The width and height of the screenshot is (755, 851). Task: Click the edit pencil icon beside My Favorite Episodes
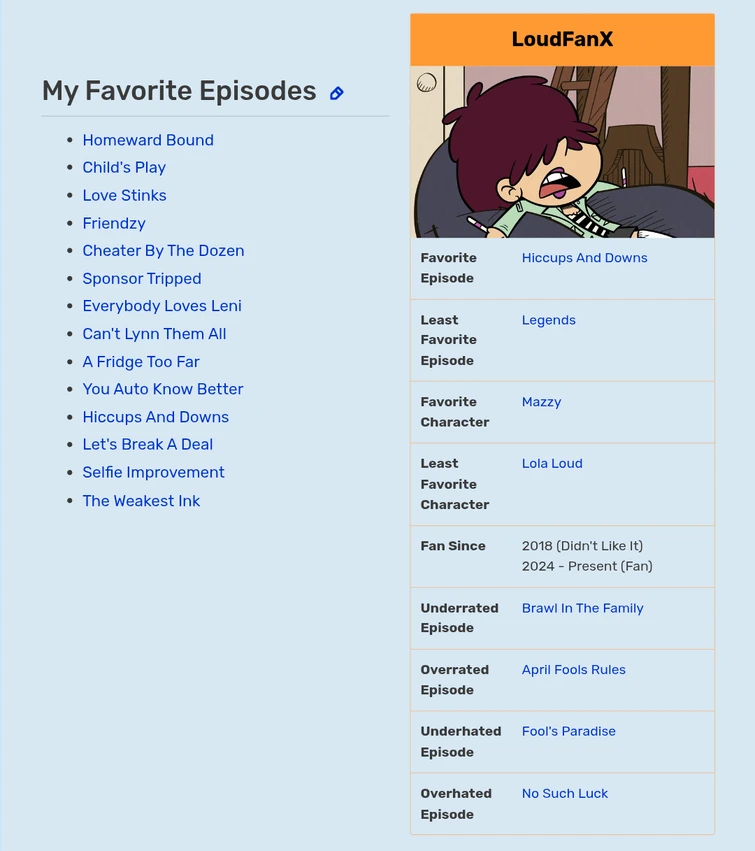(x=337, y=92)
